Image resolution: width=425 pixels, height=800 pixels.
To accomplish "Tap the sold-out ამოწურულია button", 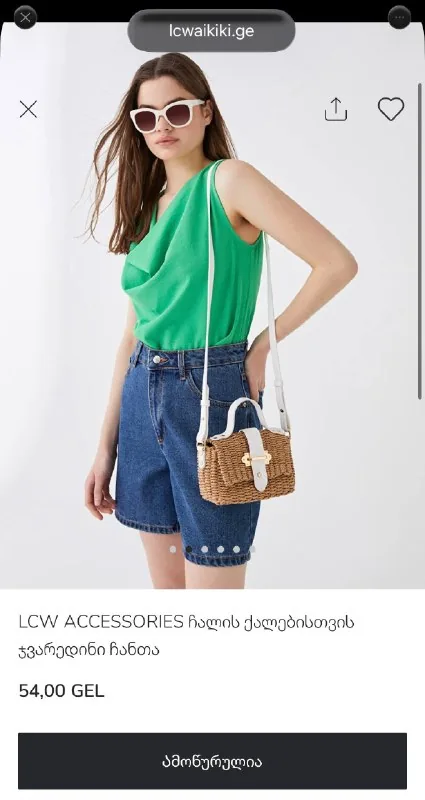I will 212,761.
